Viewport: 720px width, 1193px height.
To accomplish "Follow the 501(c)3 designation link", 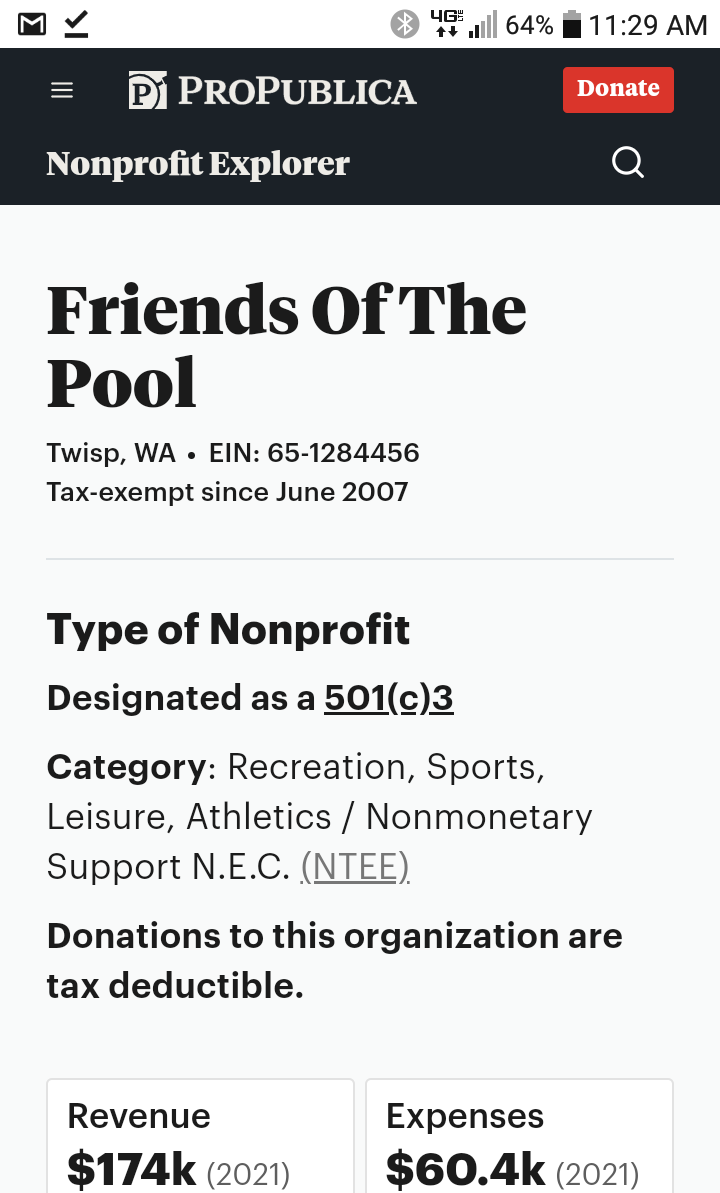I will tap(388, 698).
